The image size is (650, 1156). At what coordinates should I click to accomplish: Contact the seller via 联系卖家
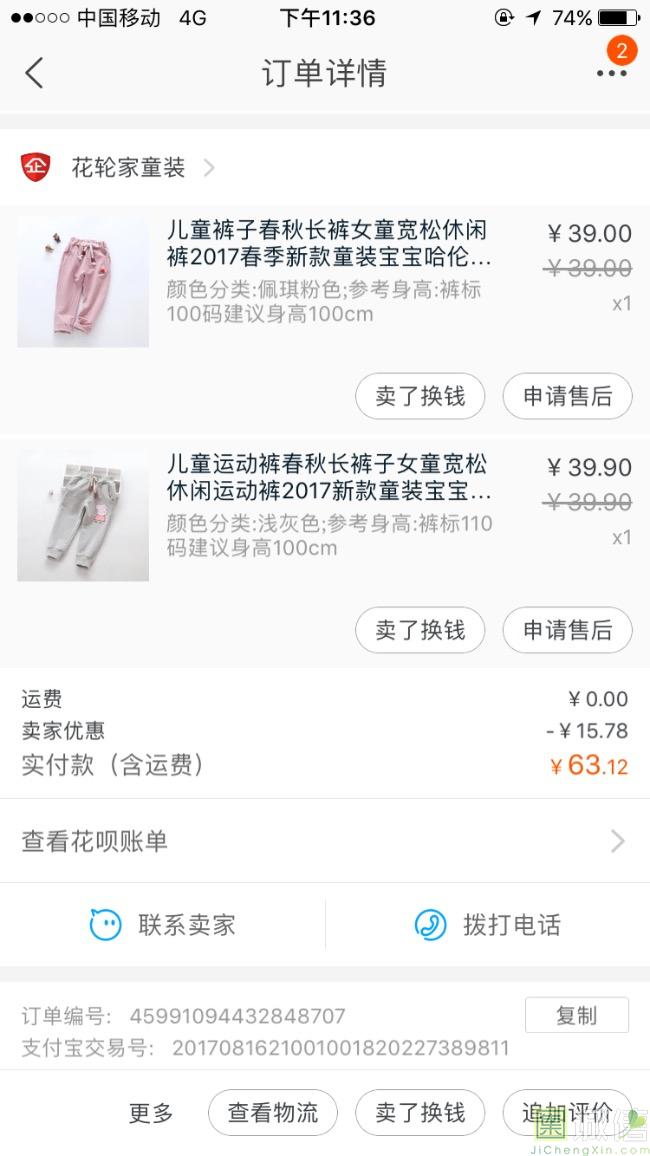pyautogui.click(x=163, y=925)
